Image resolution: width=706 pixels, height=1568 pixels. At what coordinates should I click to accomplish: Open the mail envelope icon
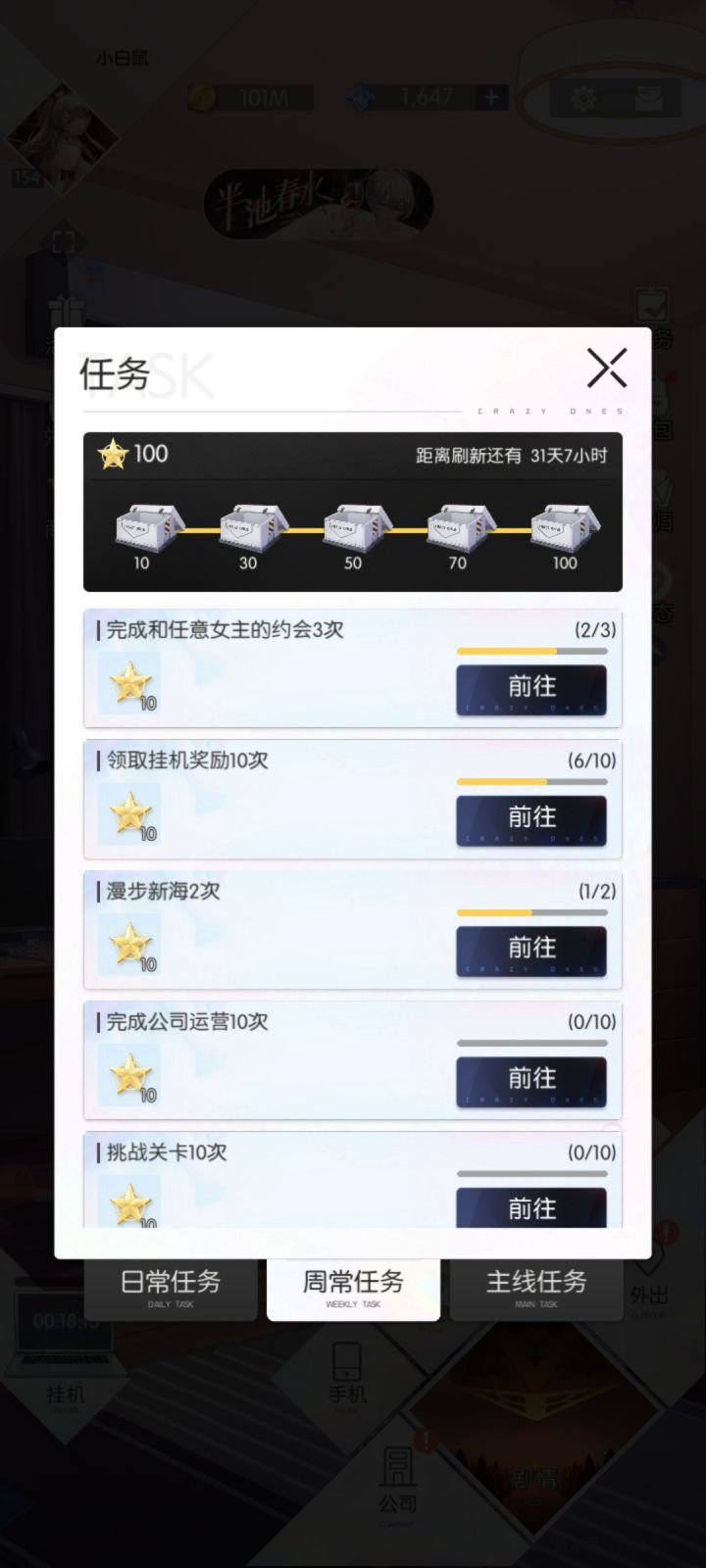(647, 97)
